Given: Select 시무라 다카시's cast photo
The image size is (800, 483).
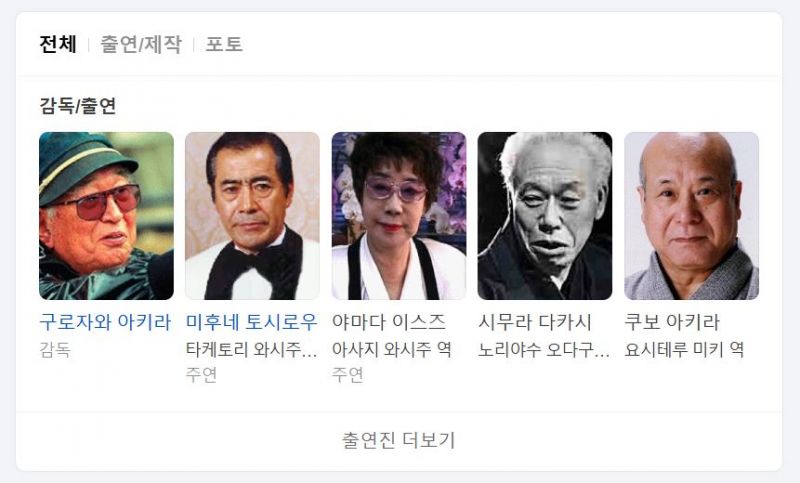Looking at the screenshot, I should (544, 216).
